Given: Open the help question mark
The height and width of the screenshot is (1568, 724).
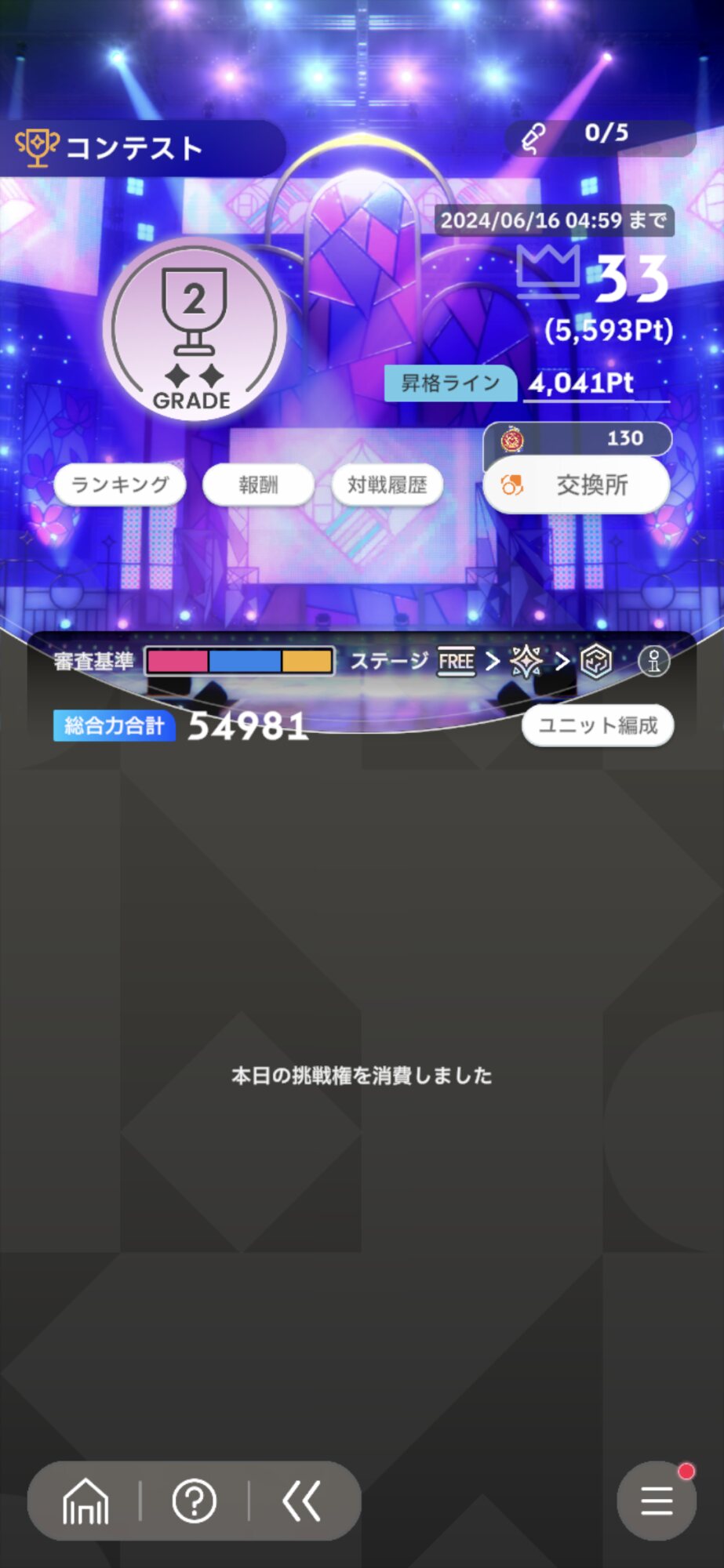Looking at the screenshot, I should 194,1501.
